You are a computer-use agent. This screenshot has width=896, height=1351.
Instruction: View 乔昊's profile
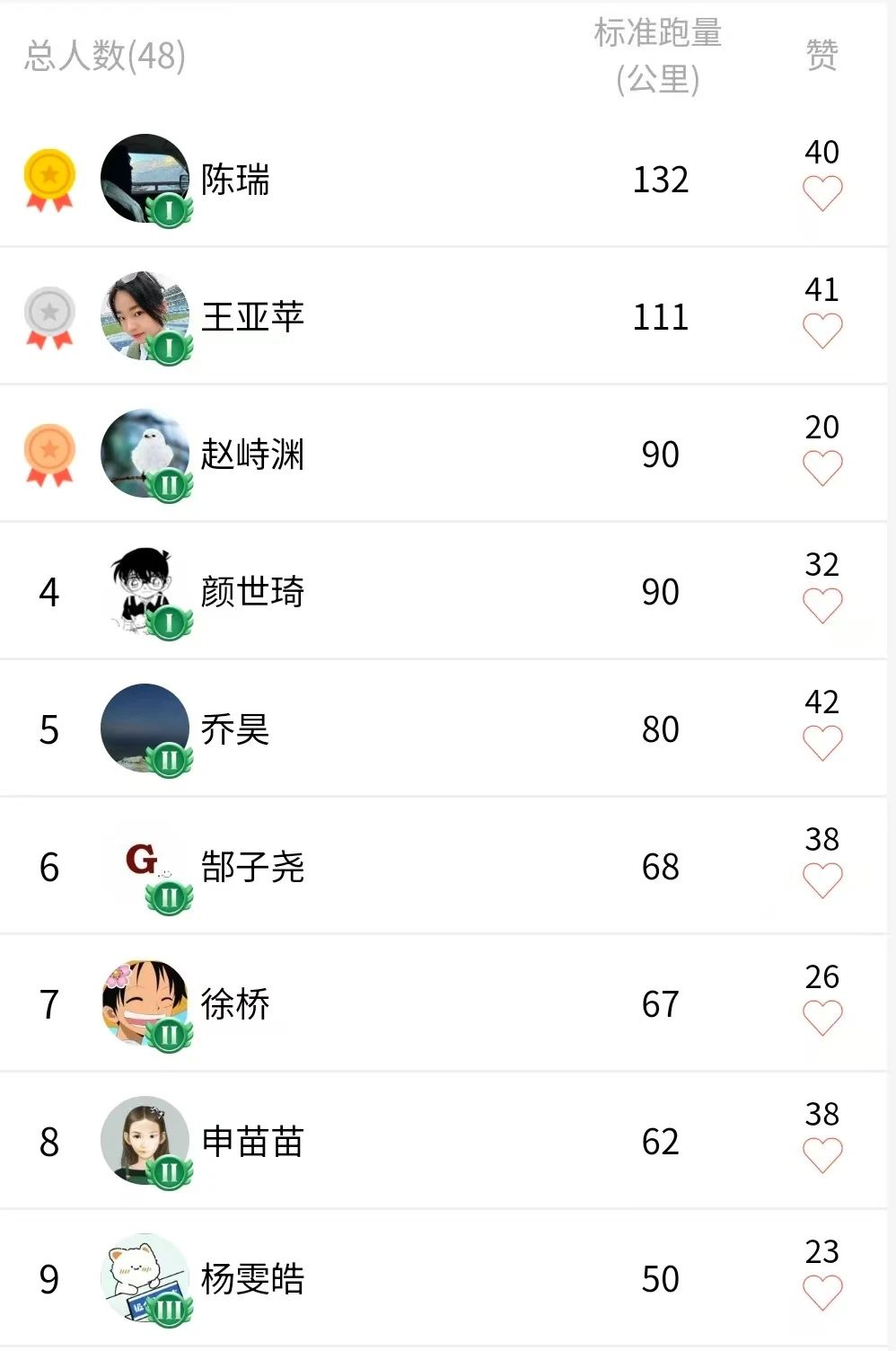coord(235,729)
